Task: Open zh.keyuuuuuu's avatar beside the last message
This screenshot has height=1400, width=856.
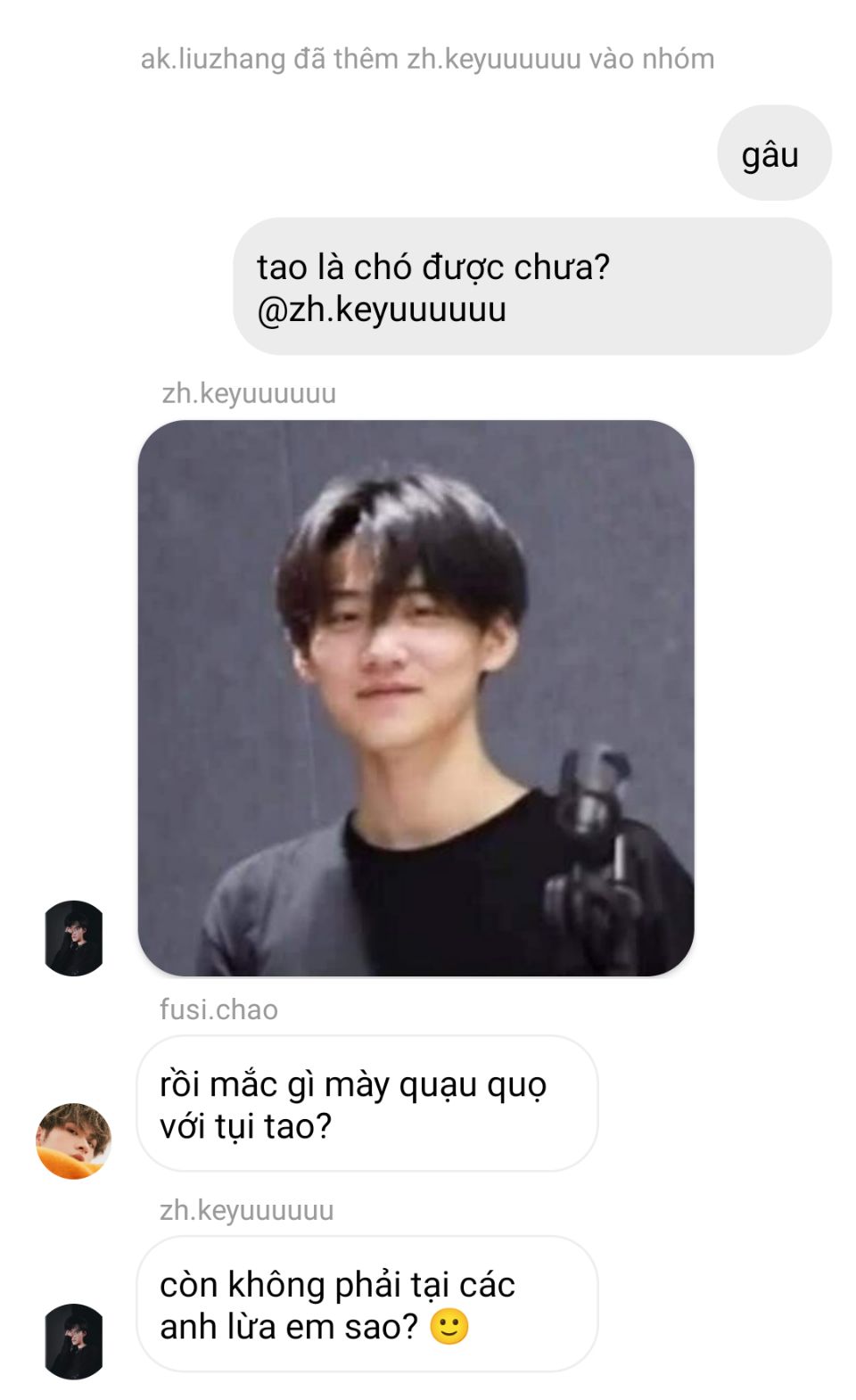Action: coord(74,1341)
